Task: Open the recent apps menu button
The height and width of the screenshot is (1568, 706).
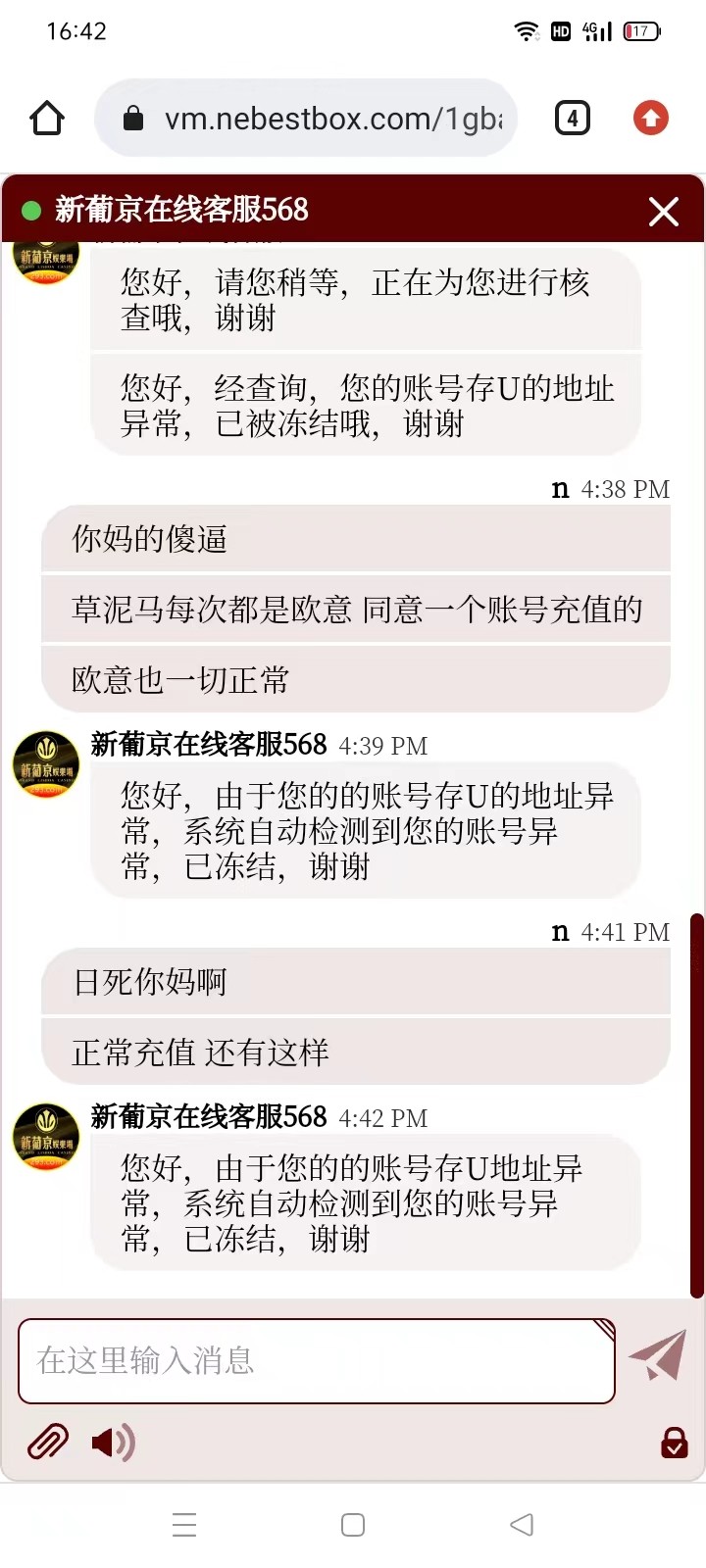Action: tap(184, 1525)
